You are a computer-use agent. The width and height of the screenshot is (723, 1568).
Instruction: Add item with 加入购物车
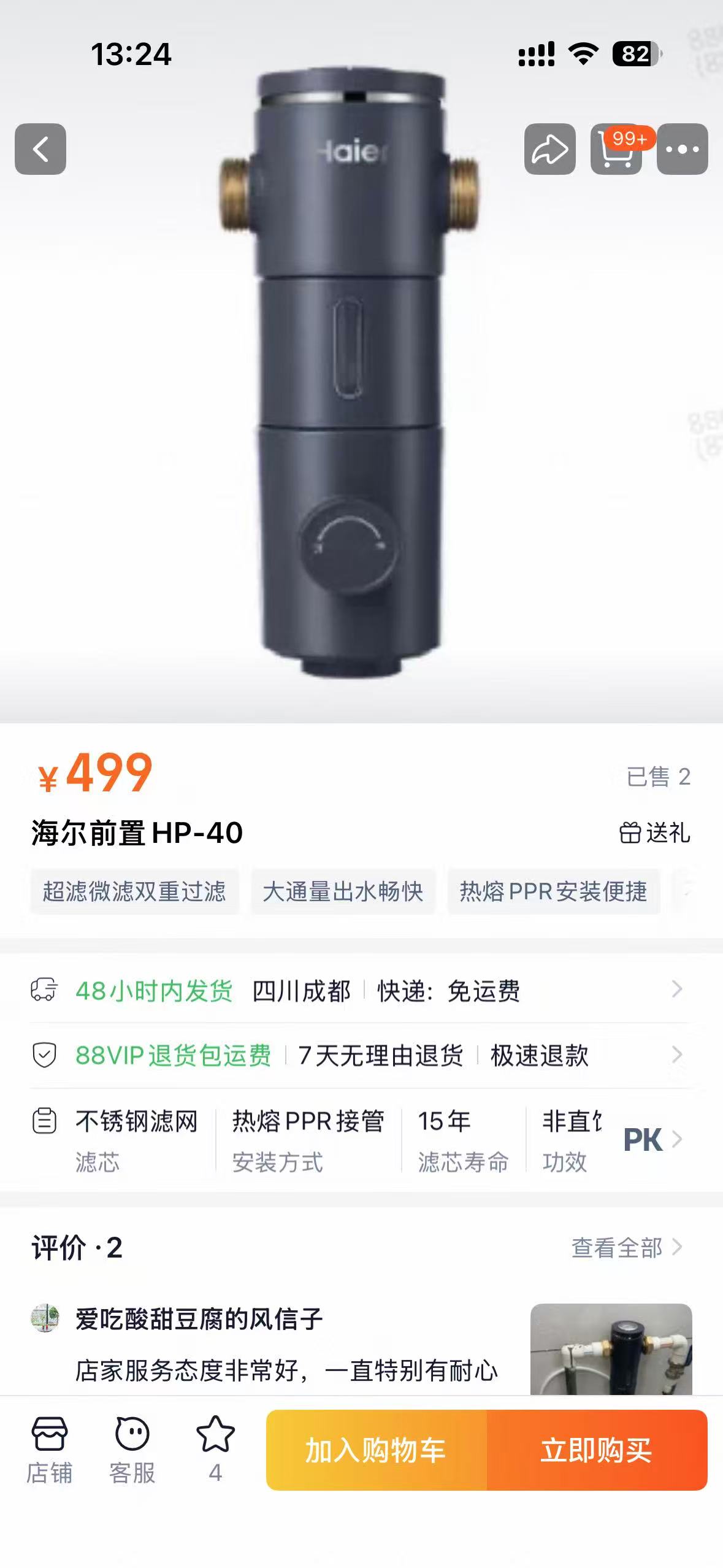click(x=377, y=1450)
